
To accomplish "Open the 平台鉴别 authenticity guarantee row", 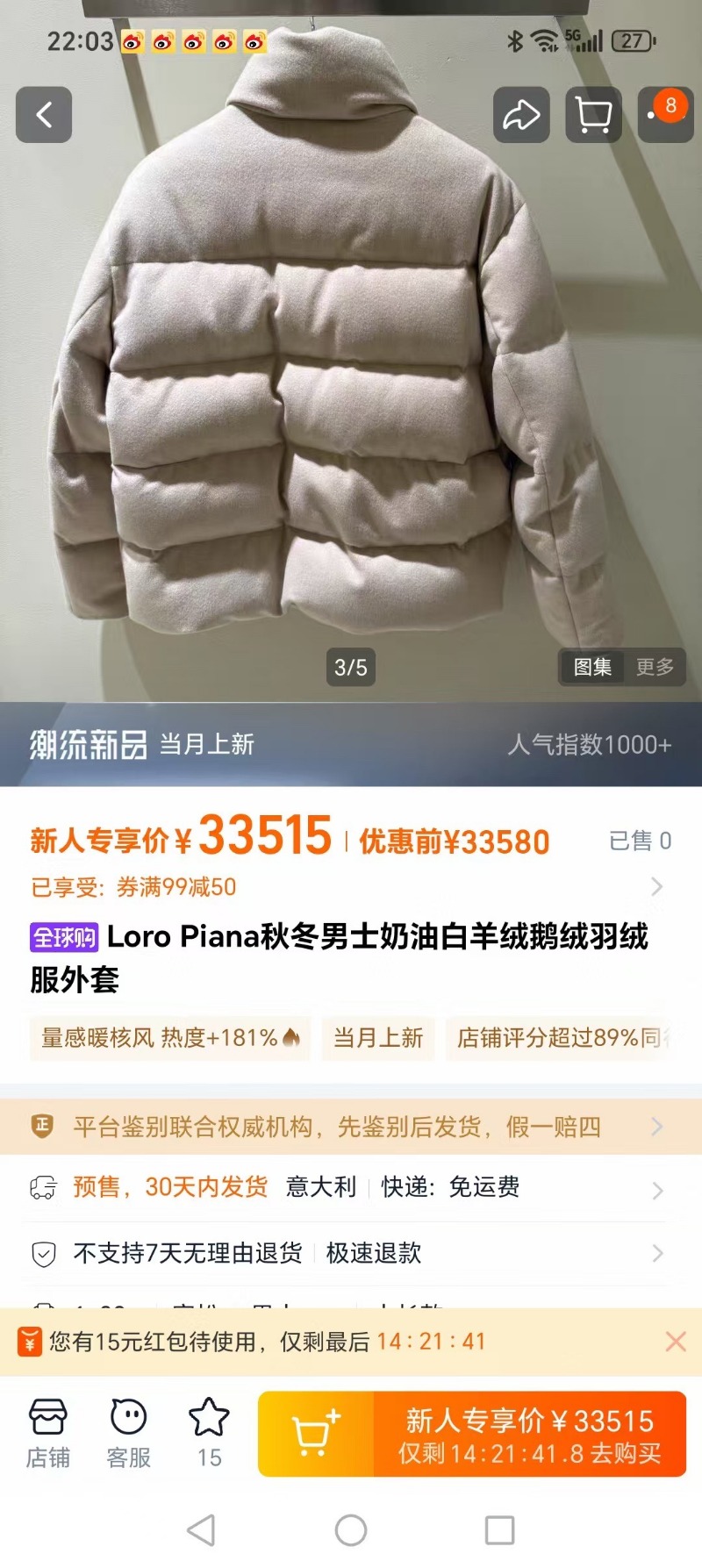I will tap(351, 1127).
